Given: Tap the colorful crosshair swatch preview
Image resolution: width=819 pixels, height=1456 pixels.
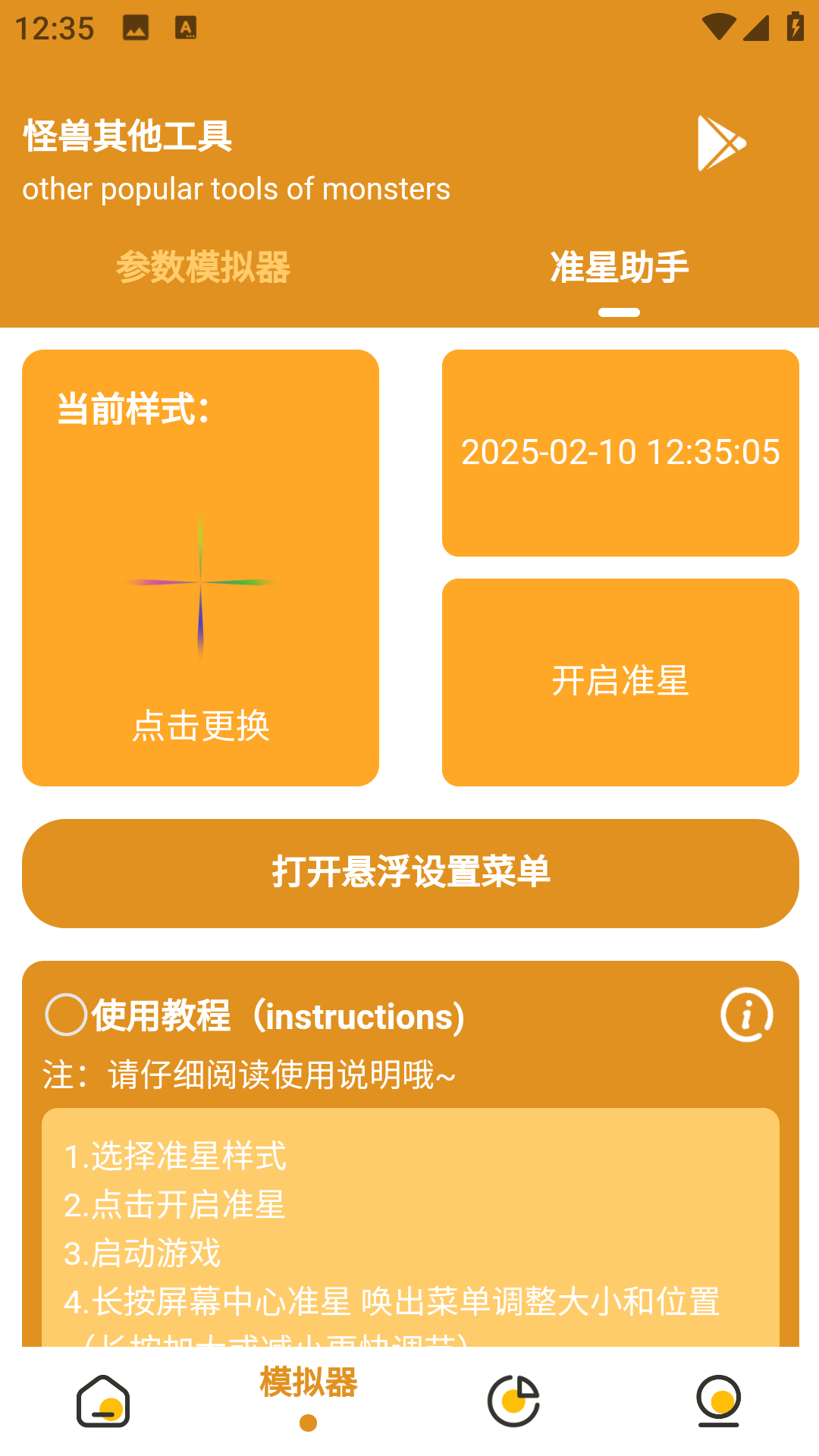Looking at the screenshot, I should pos(199,582).
